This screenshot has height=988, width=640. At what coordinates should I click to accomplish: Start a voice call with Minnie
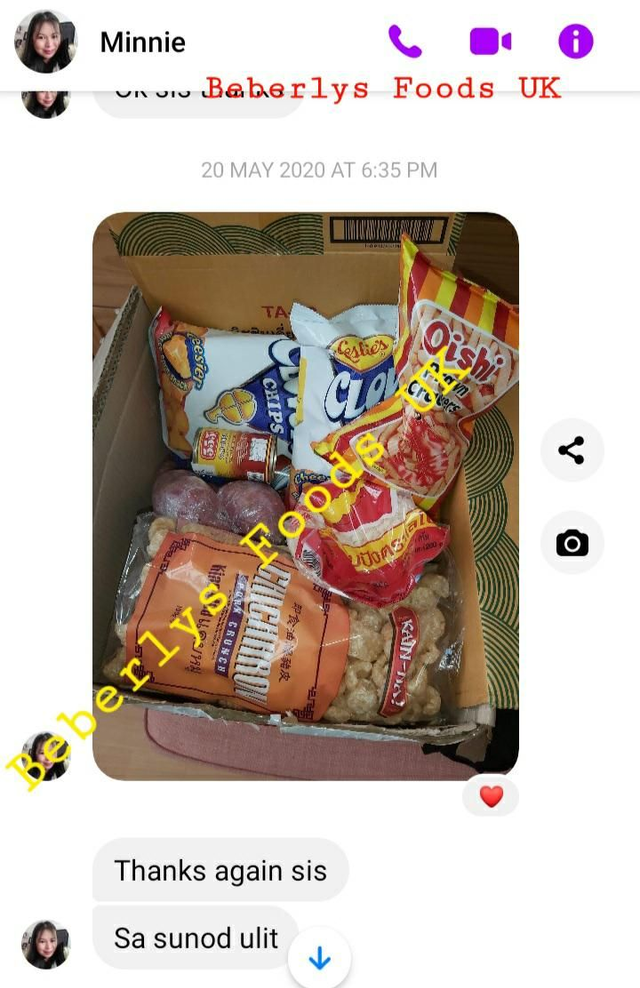coord(405,42)
